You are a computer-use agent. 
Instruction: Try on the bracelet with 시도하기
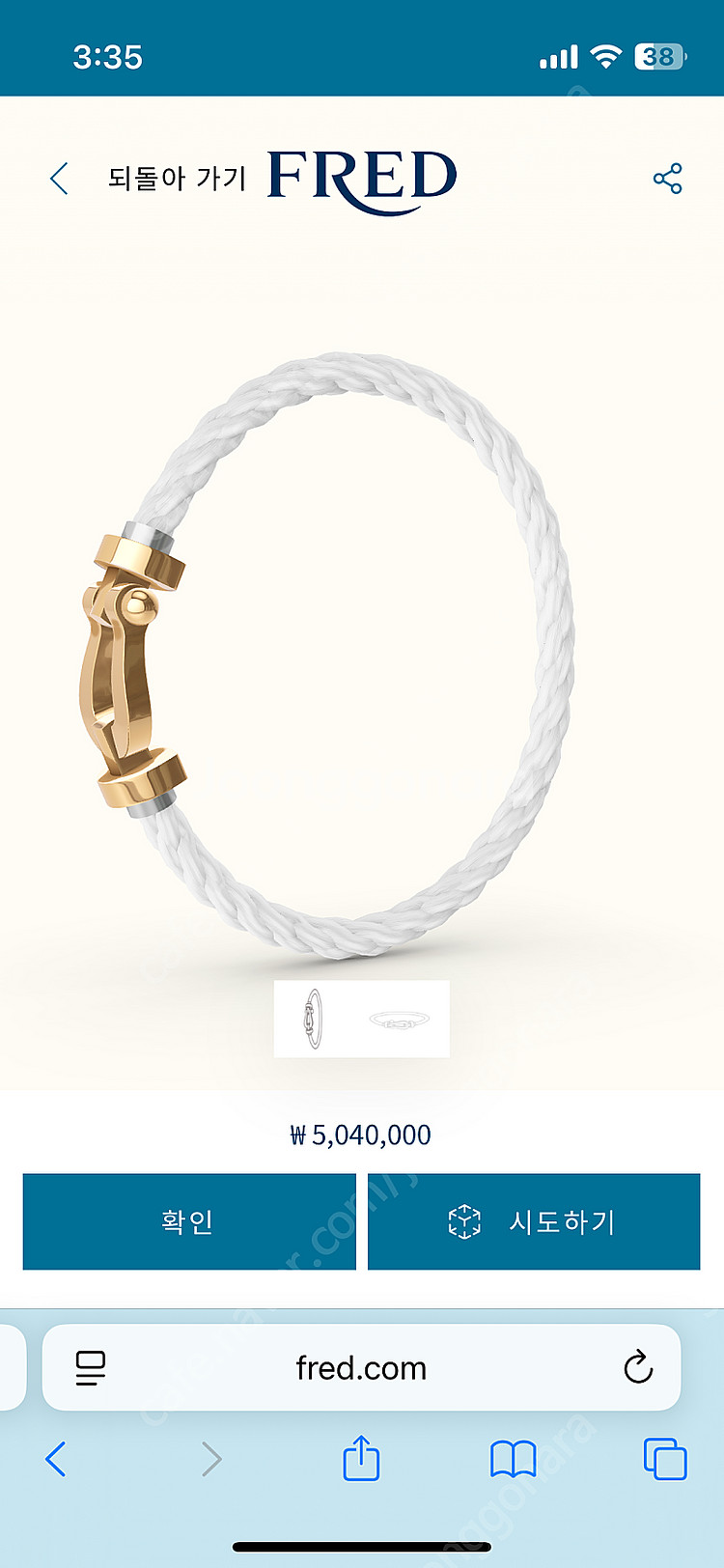tap(534, 1221)
